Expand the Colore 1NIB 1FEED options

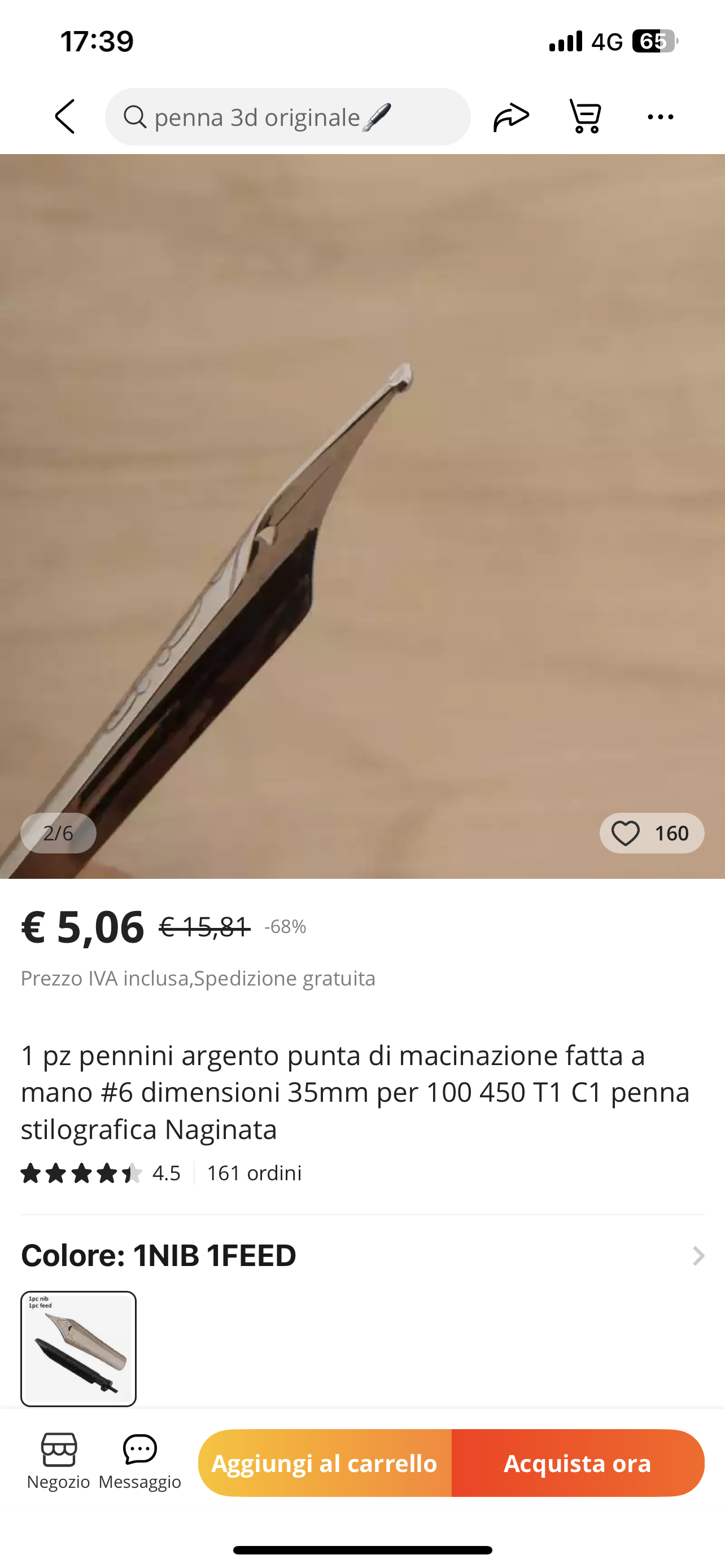(x=697, y=1256)
